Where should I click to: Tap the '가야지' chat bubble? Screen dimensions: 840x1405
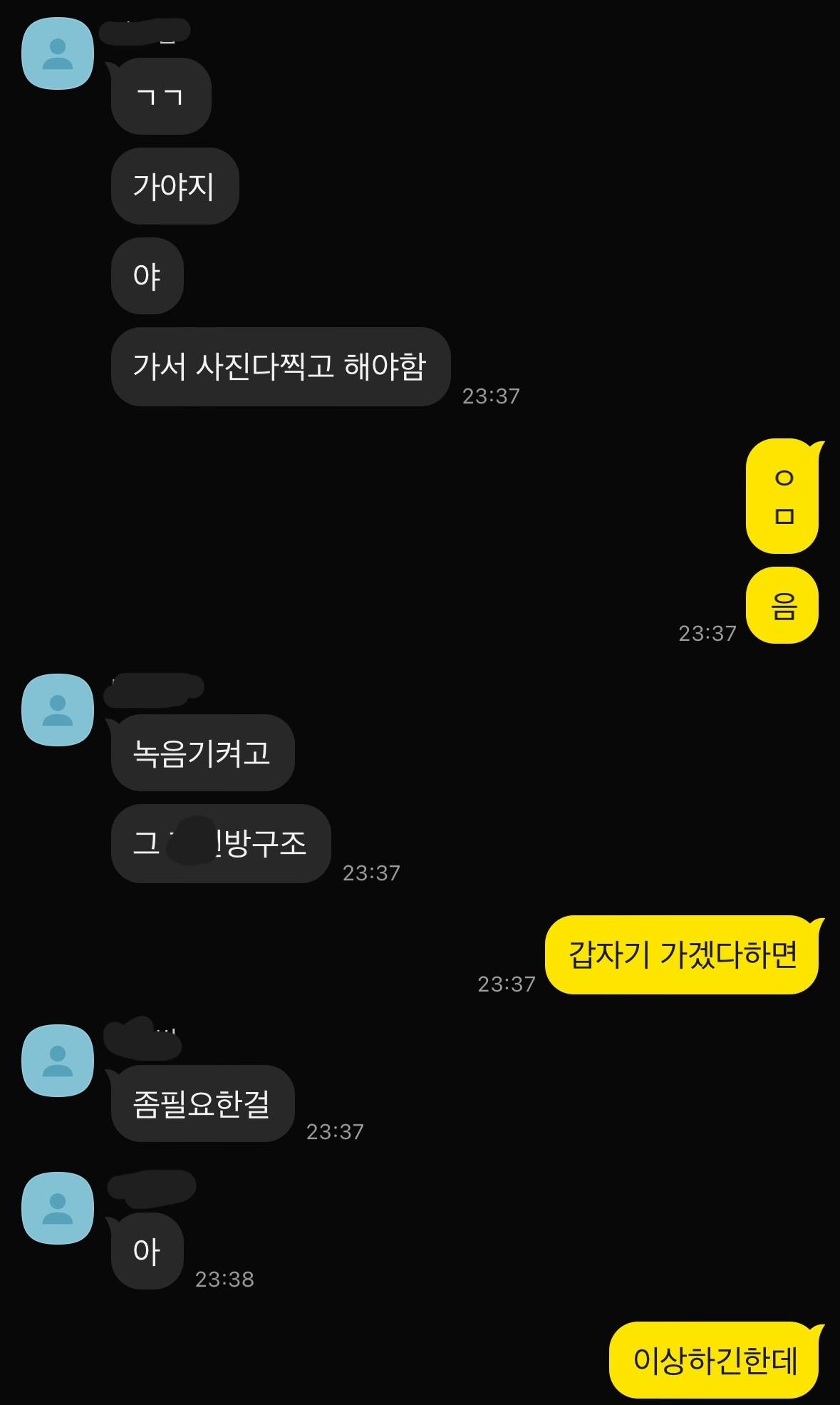(174, 186)
